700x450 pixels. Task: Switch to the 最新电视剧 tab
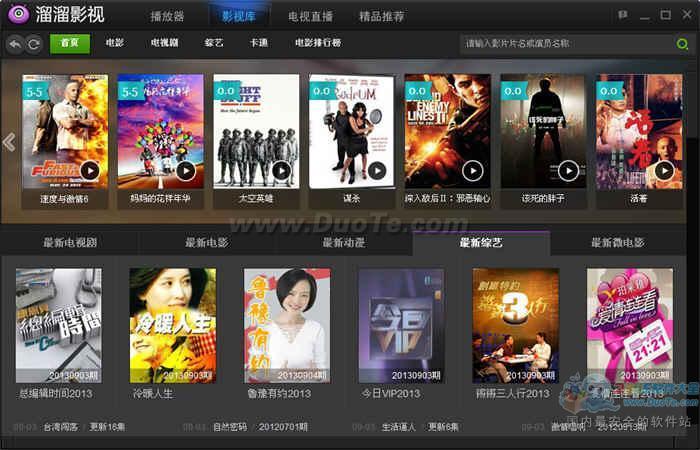coord(68,243)
